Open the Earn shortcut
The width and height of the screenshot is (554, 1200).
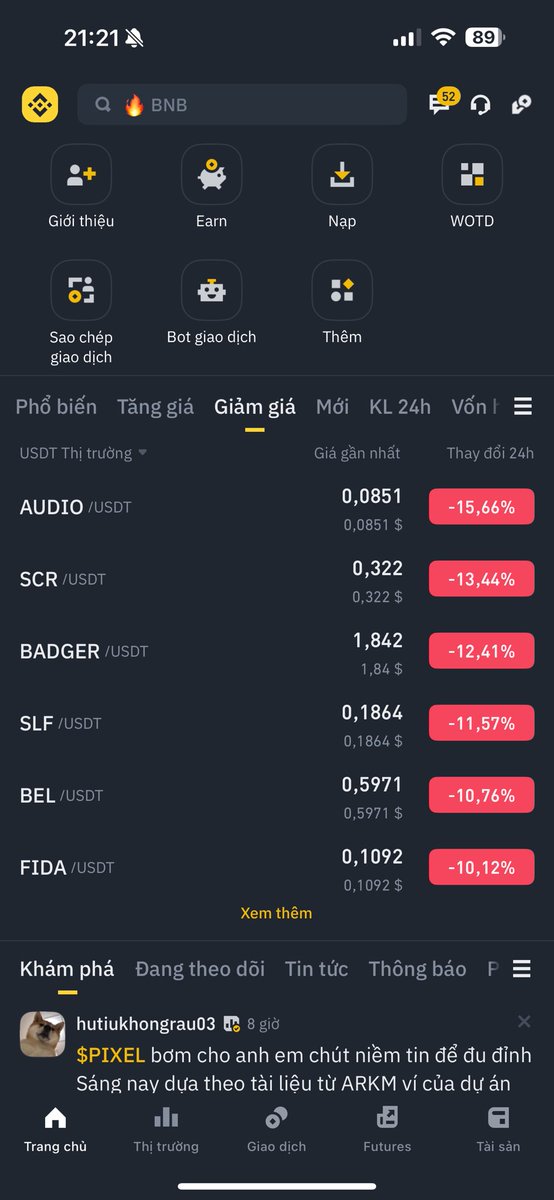tap(211, 187)
